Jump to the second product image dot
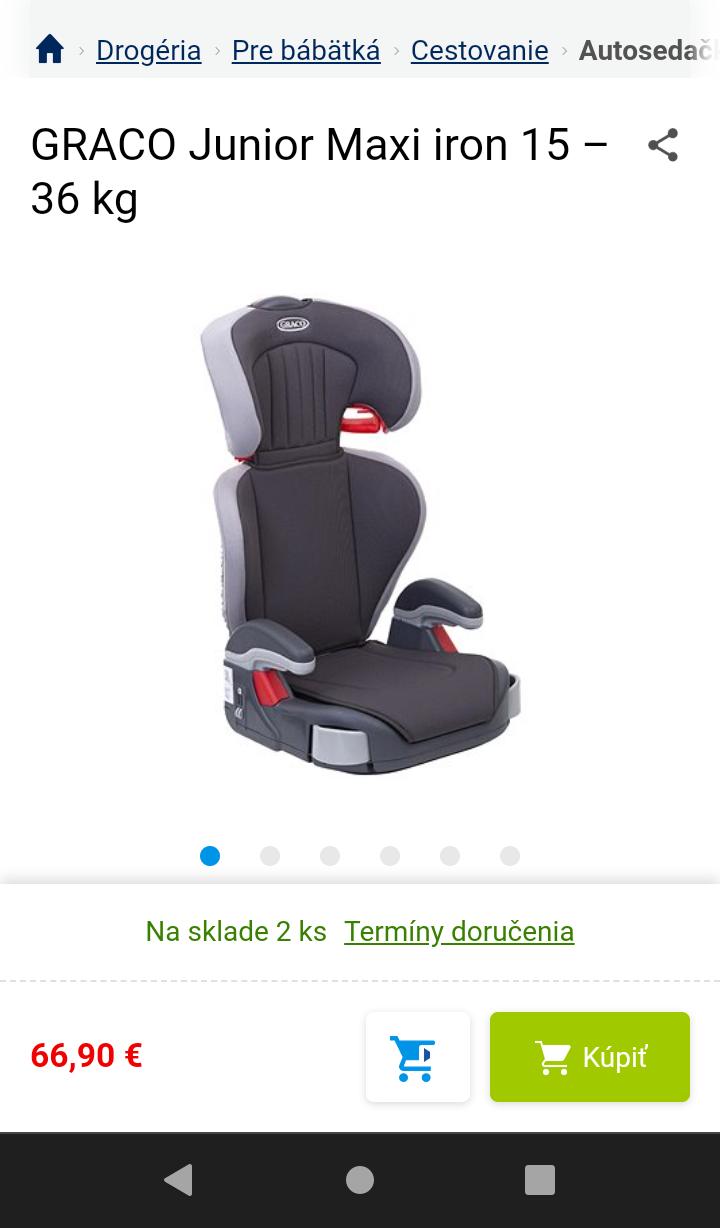 click(x=270, y=856)
